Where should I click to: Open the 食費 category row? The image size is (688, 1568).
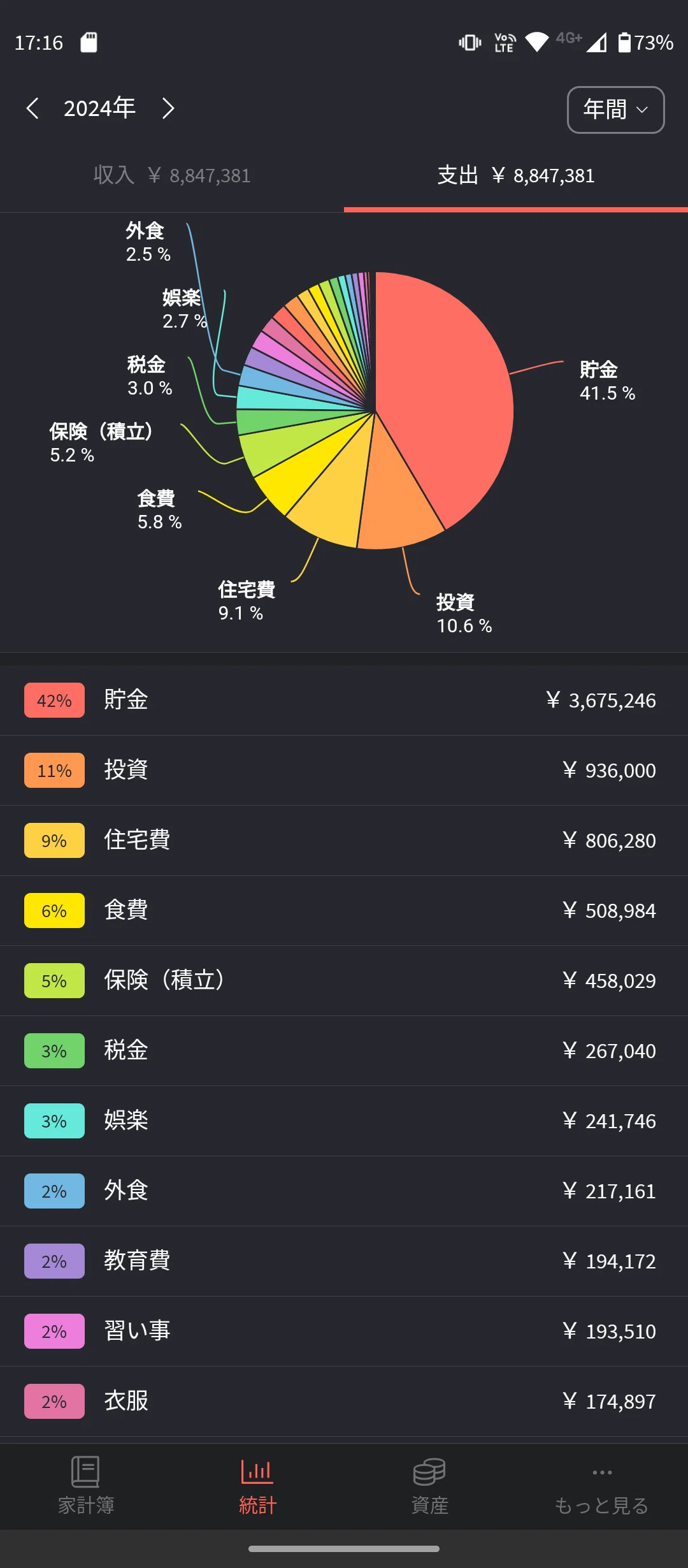click(344, 911)
